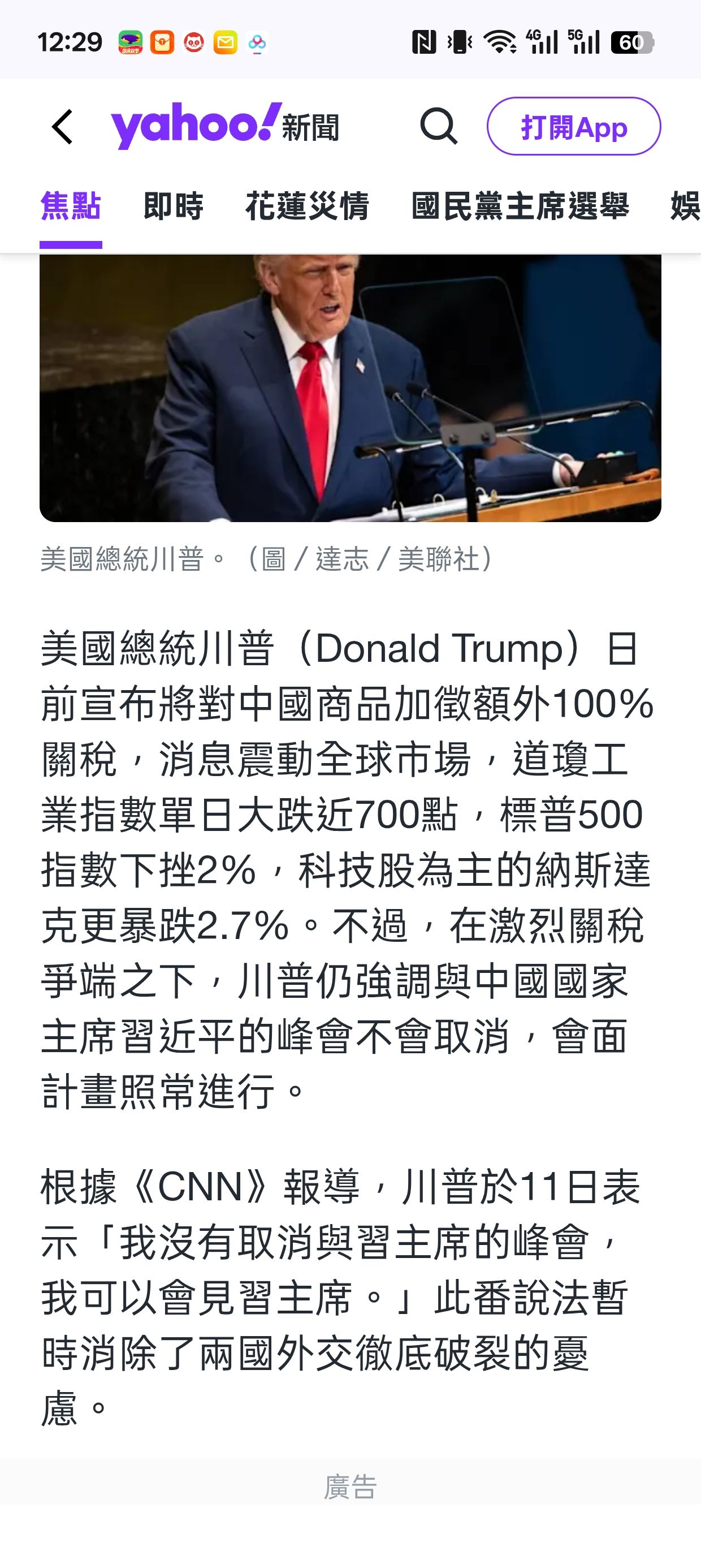This screenshot has height=1568, width=701.
Task: Switch to the 即時 tab
Action: (174, 206)
